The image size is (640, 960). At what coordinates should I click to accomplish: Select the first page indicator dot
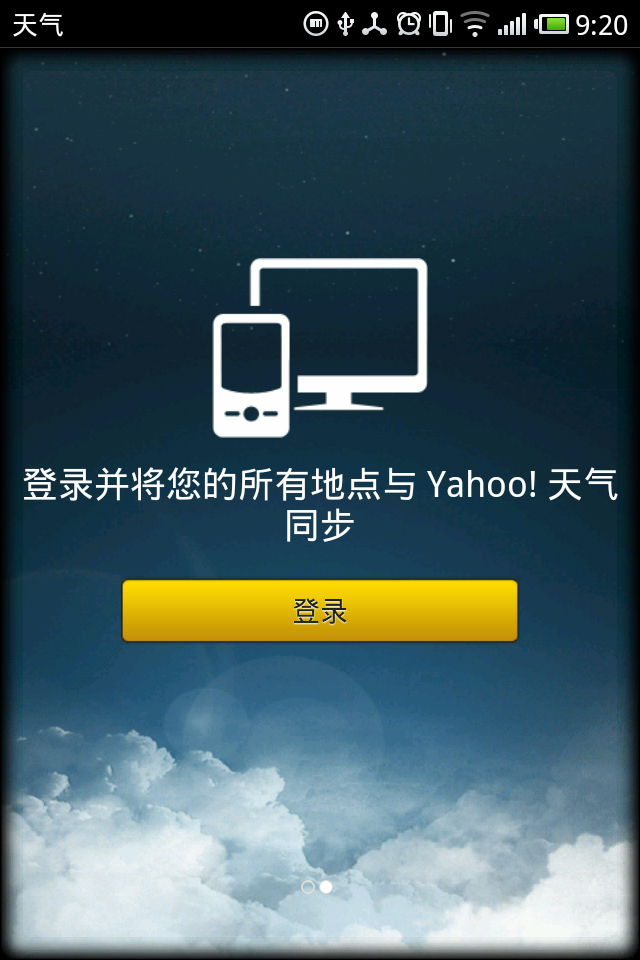click(x=308, y=887)
